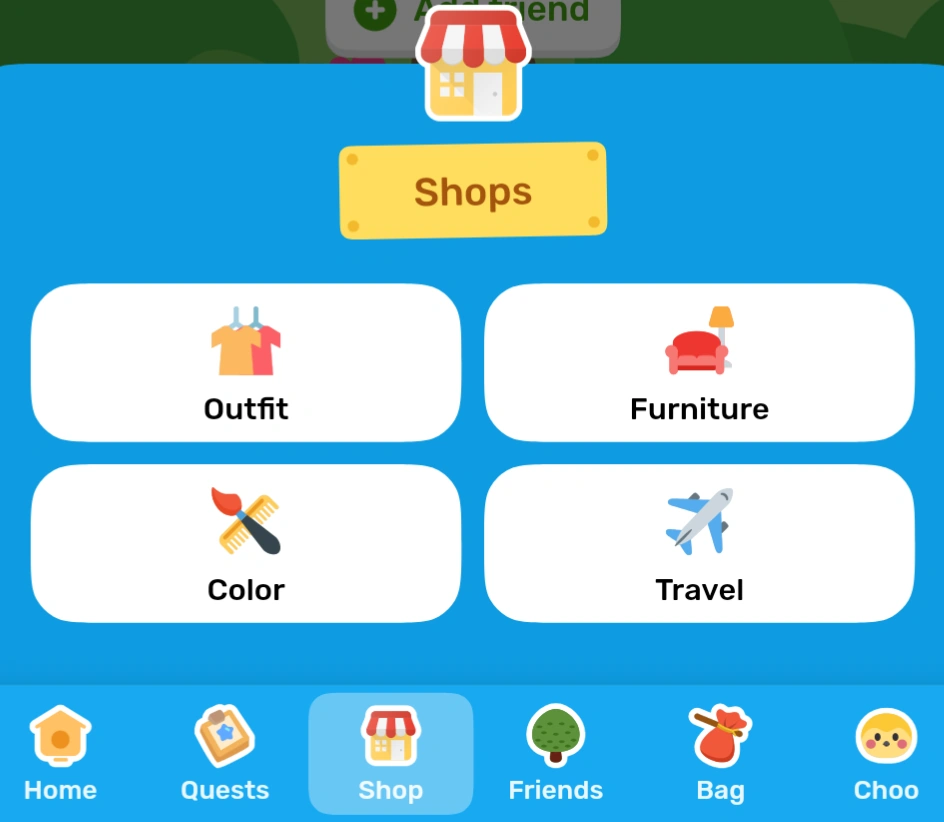Open the Choo tab
This screenshot has height=822, width=944.
coord(885,754)
